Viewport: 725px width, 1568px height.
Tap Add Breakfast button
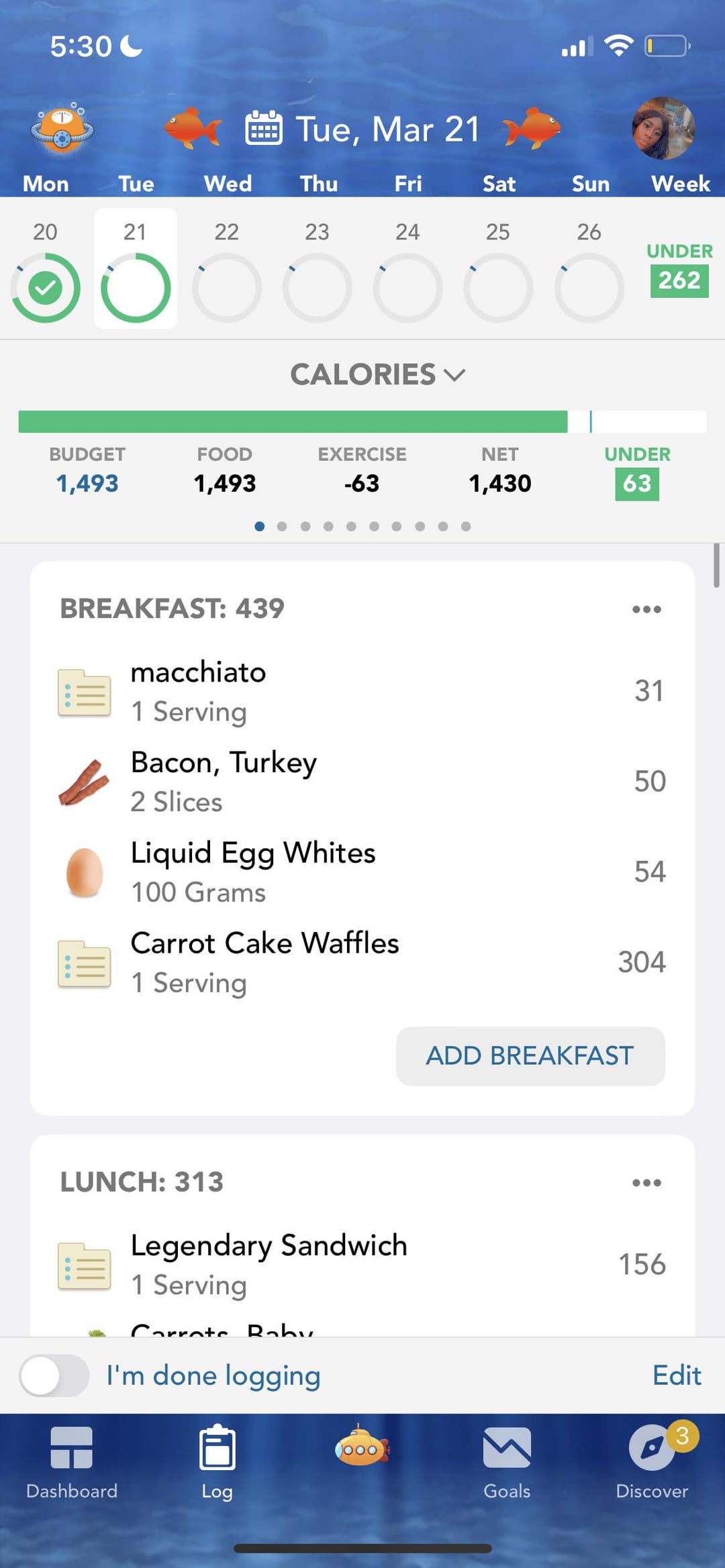point(530,1056)
